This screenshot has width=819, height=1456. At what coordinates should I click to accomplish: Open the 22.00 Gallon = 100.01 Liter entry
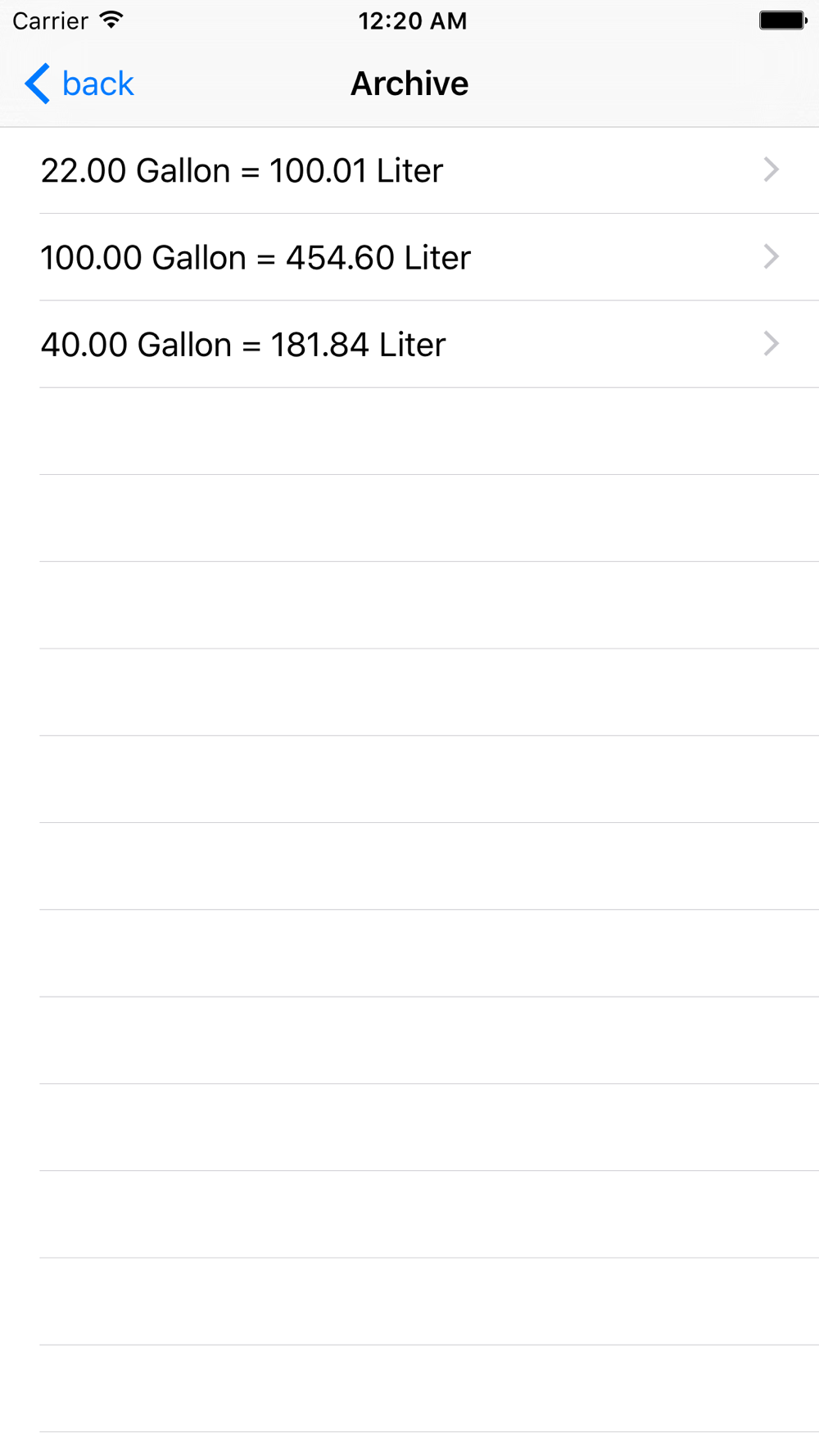point(409,170)
